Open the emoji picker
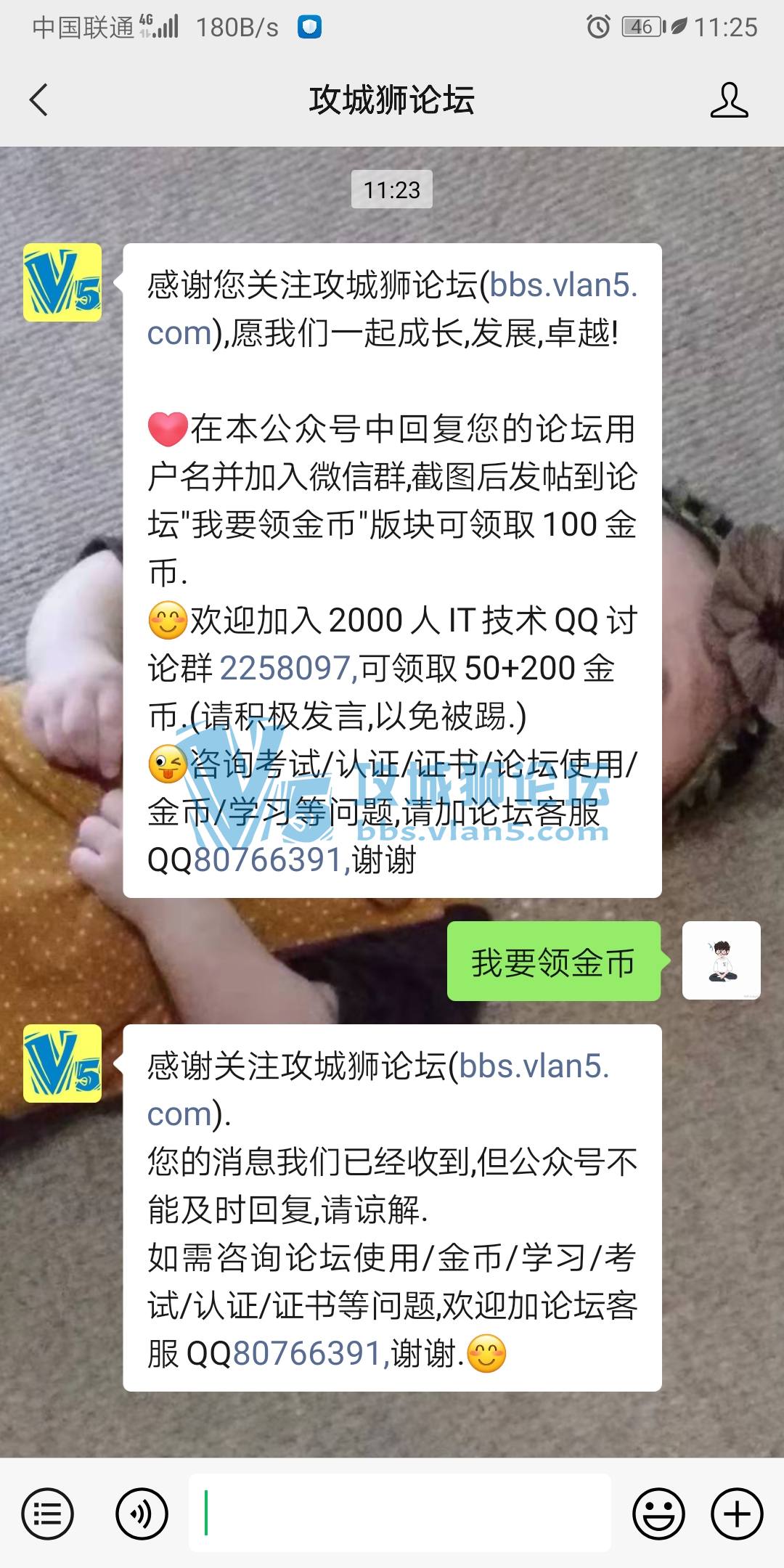Viewport: 784px width, 1568px height. coord(658,1514)
